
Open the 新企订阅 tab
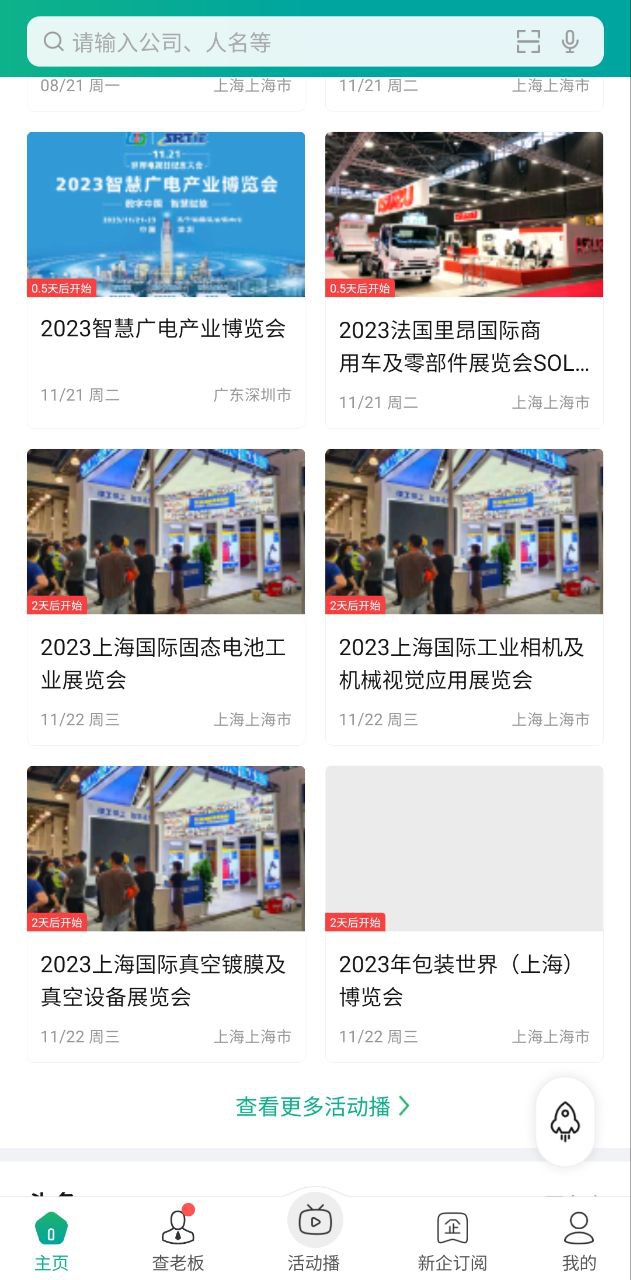(452, 1240)
